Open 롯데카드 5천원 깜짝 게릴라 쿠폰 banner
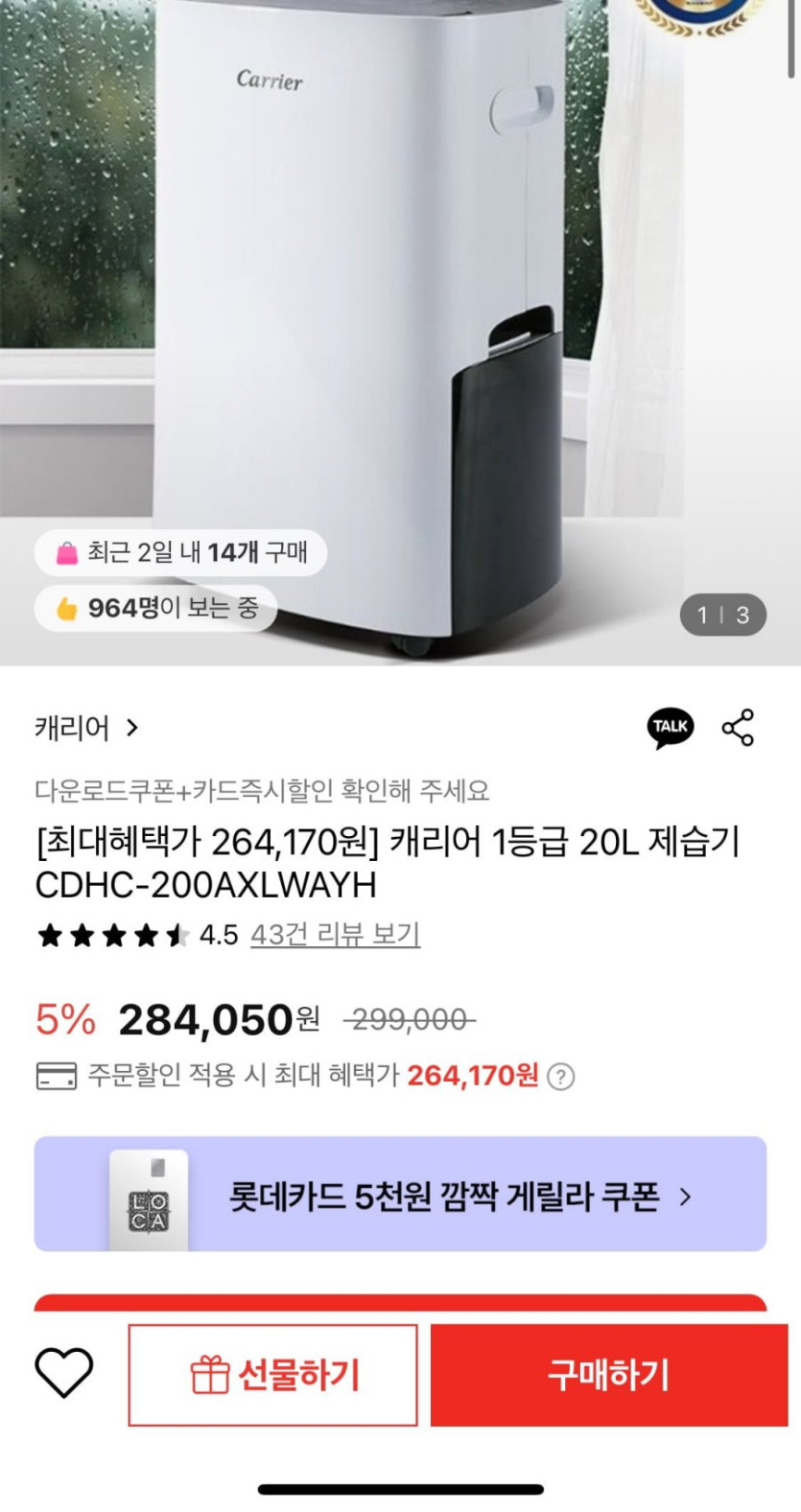The image size is (801, 1512). pyautogui.click(x=400, y=1195)
